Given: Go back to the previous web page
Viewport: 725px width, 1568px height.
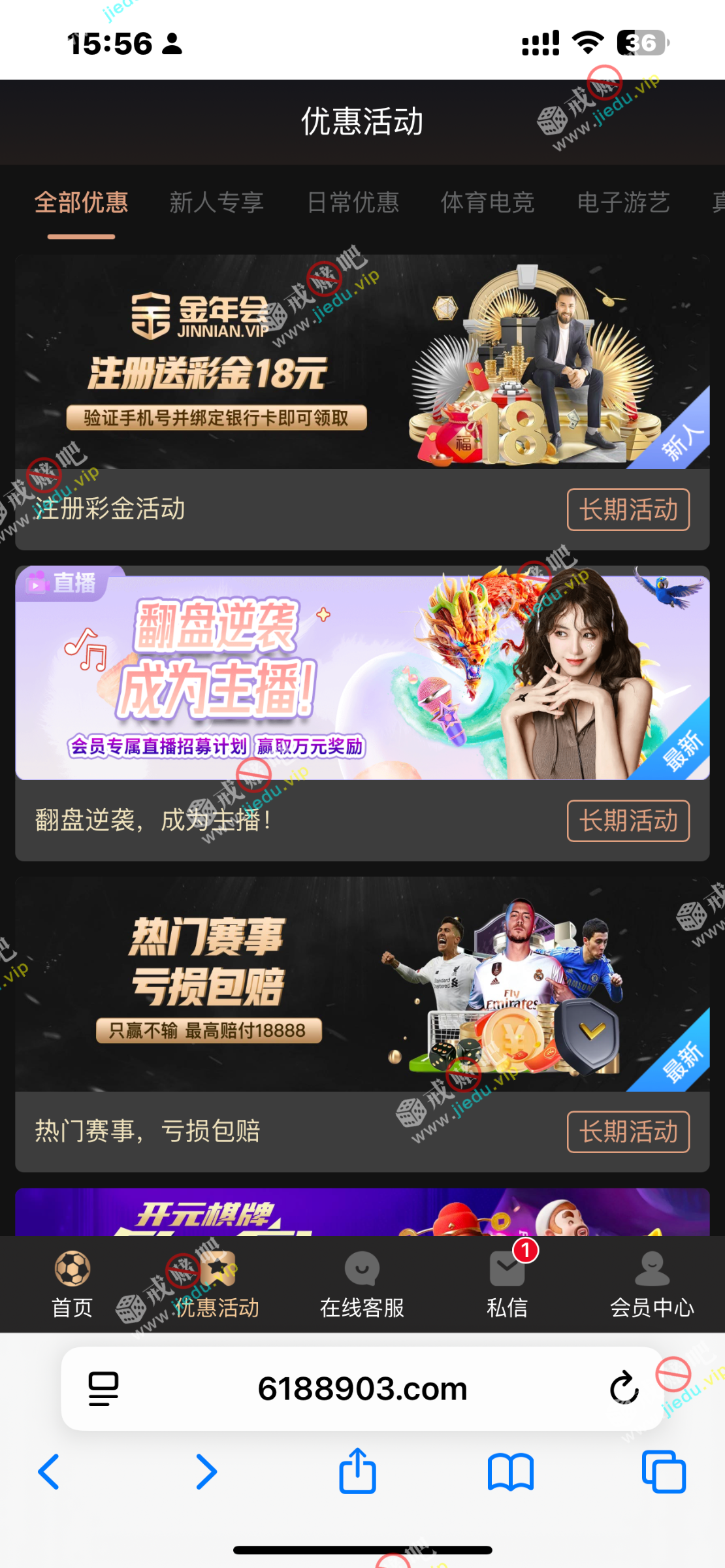Looking at the screenshot, I should pos(50,1472).
